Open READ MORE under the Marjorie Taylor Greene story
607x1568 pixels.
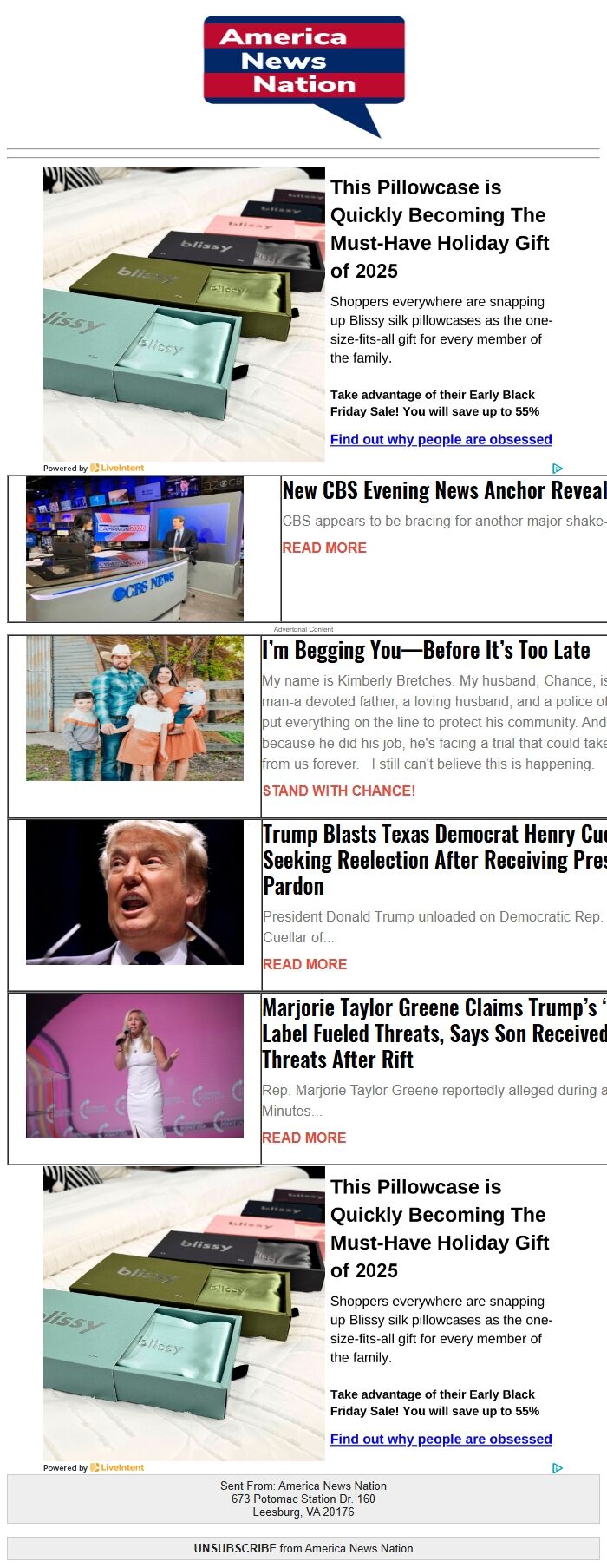pos(303,1138)
